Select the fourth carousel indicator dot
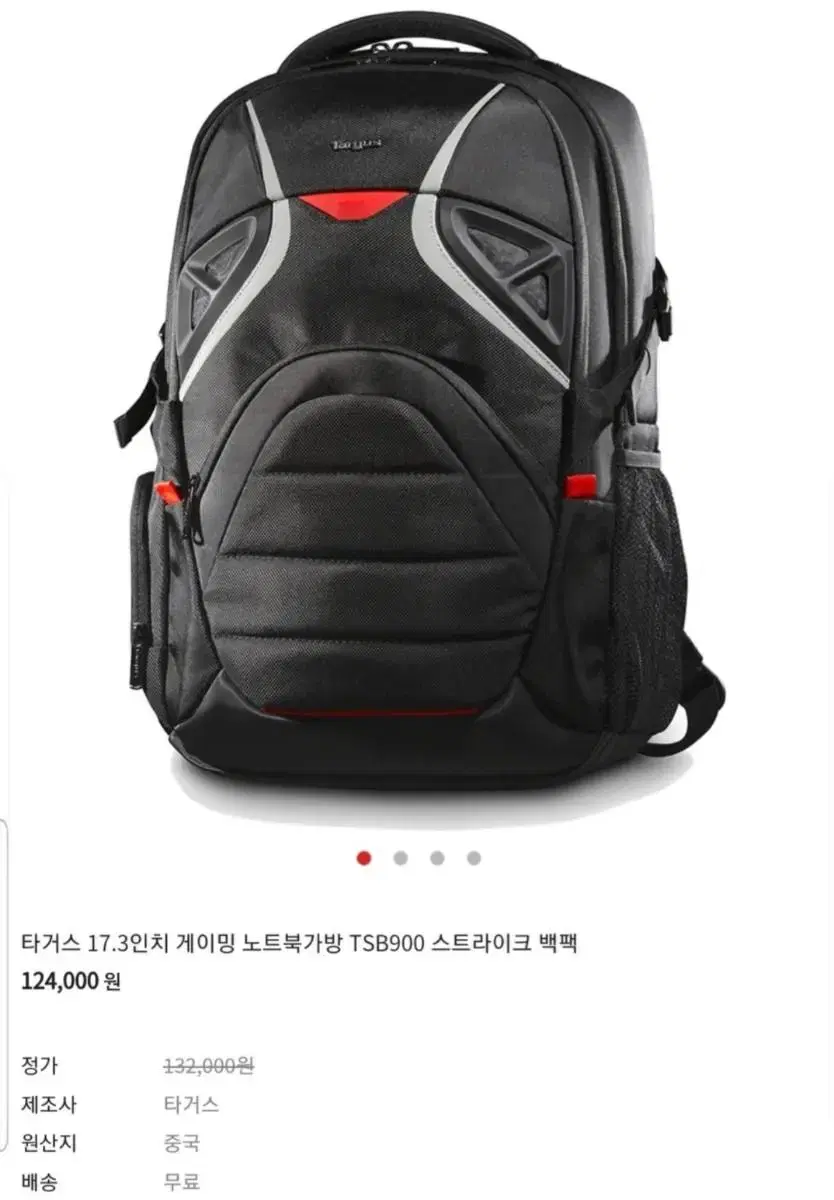This screenshot has height=1200, width=834. pos(472,857)
